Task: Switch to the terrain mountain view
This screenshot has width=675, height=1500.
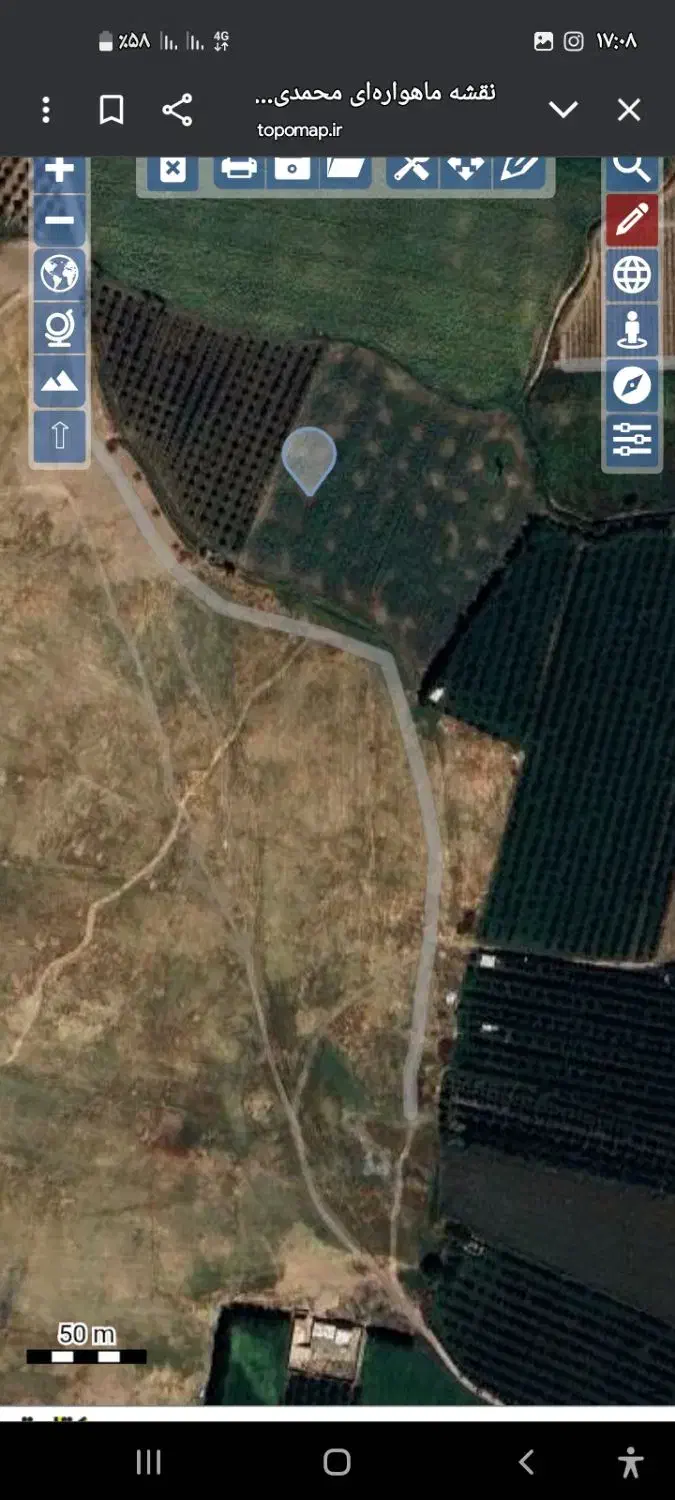Action: tap(60, 380)
